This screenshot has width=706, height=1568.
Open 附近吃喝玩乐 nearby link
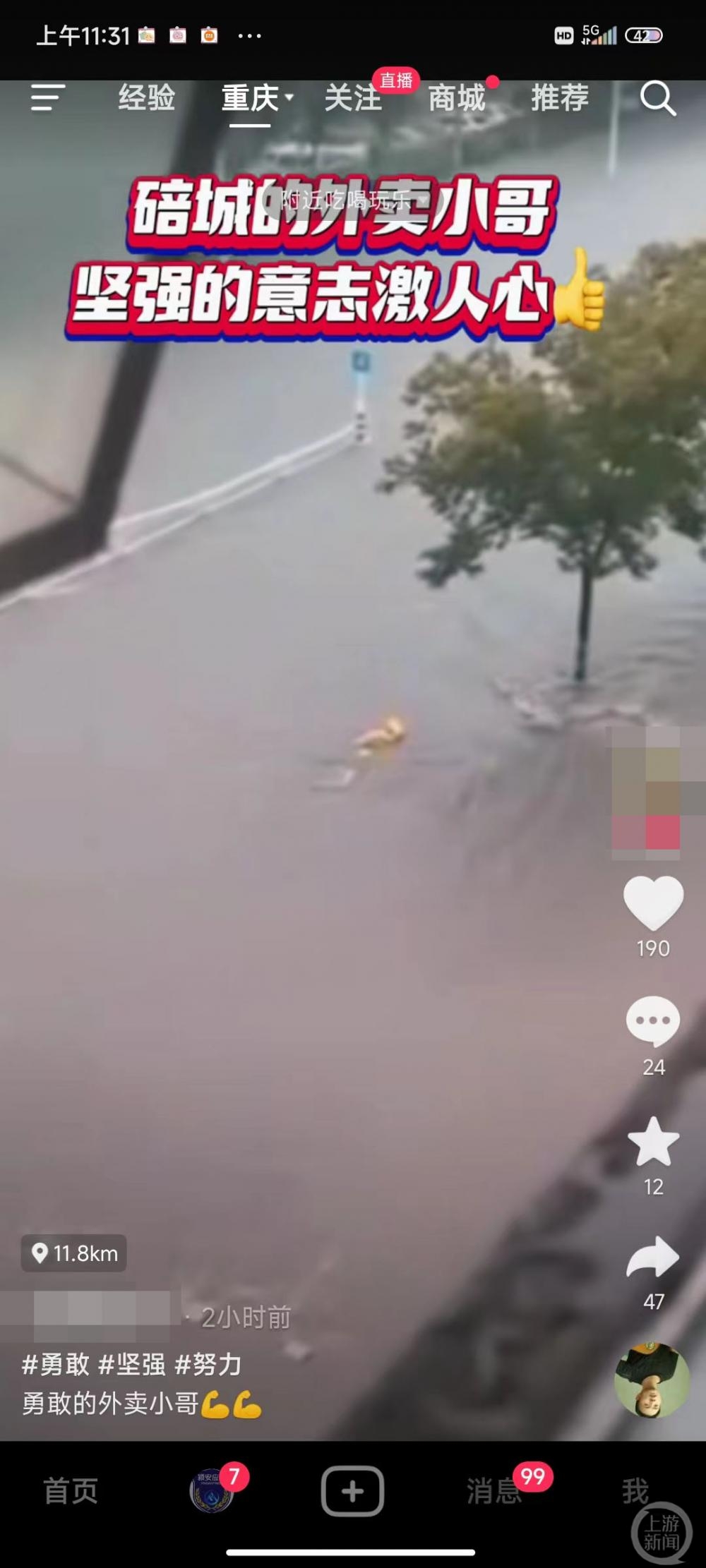pos(346,200)
